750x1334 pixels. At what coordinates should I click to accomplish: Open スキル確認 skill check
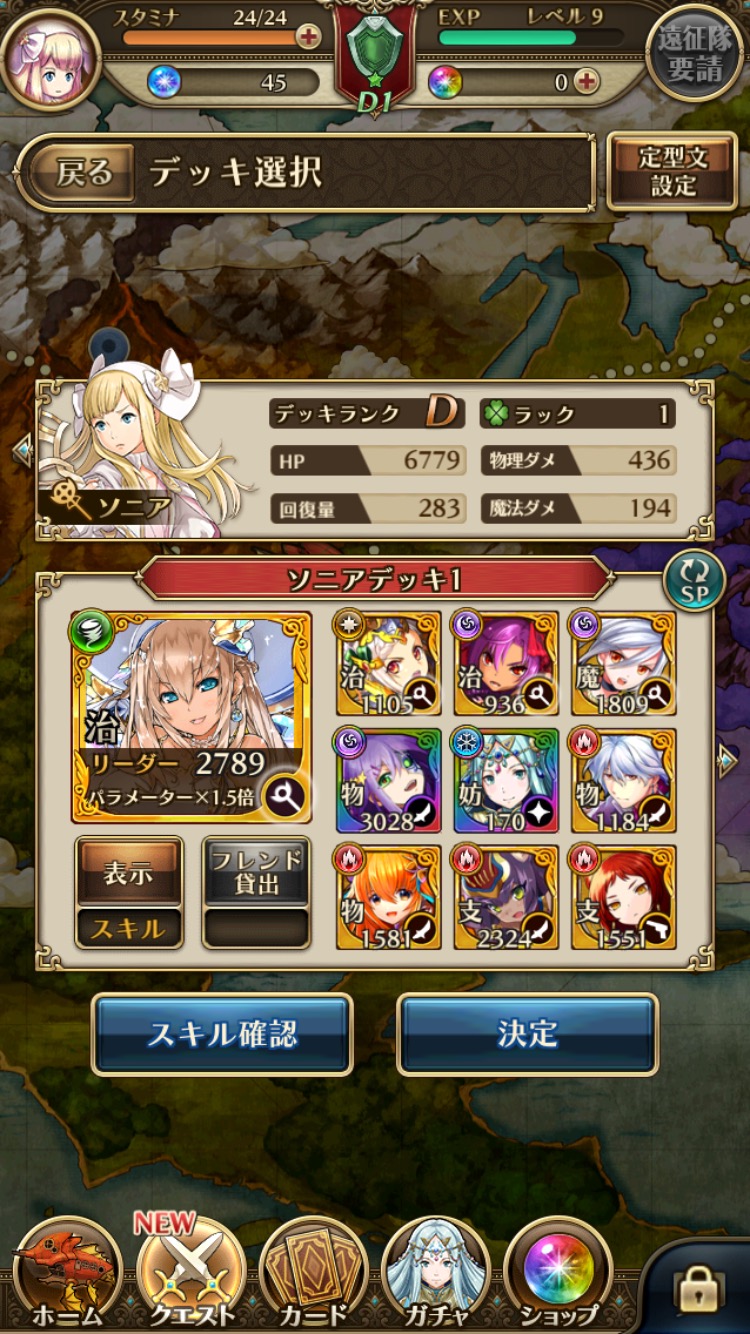click(x=222, y=1033)
